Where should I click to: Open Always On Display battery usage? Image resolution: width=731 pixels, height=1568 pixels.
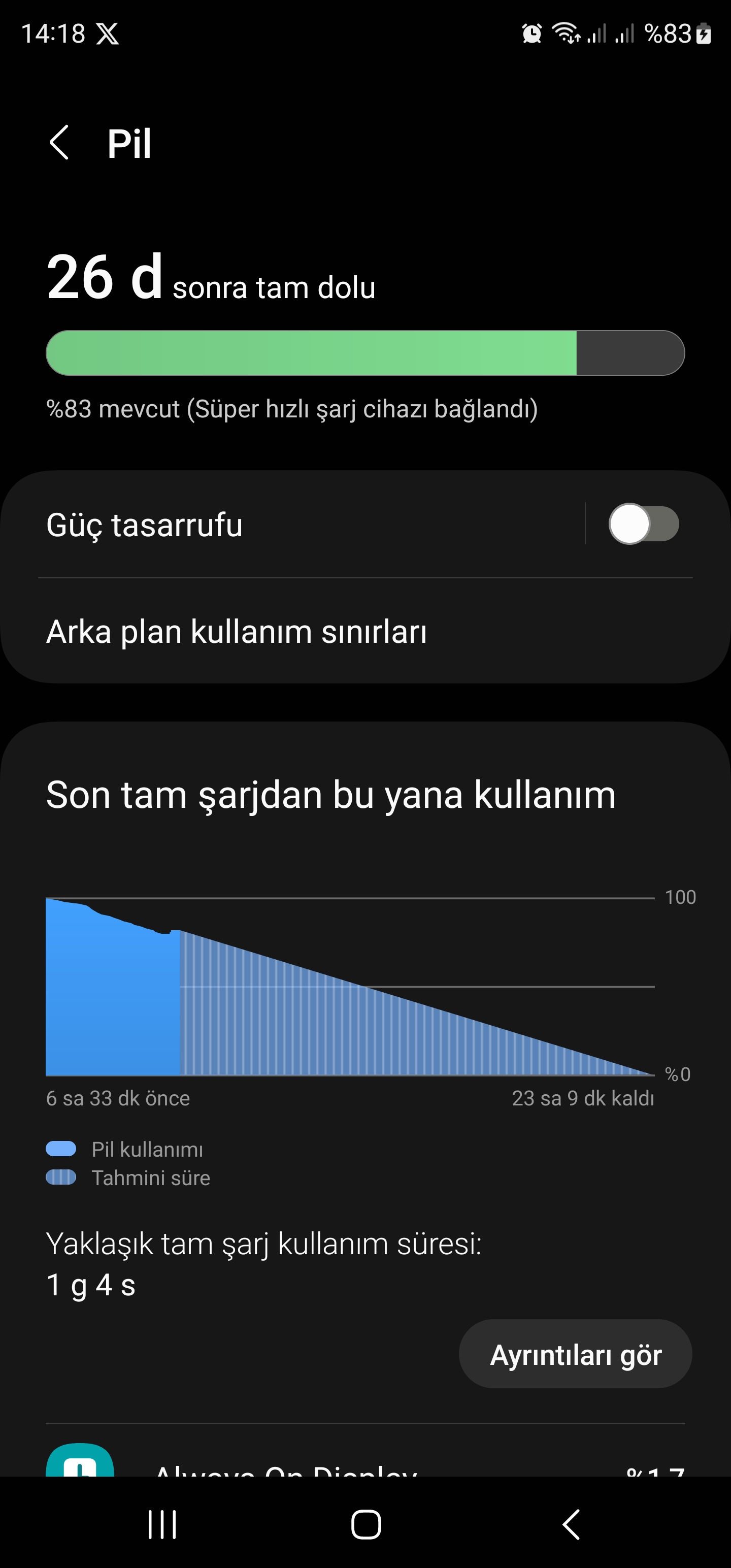(x=365, y=1460)
